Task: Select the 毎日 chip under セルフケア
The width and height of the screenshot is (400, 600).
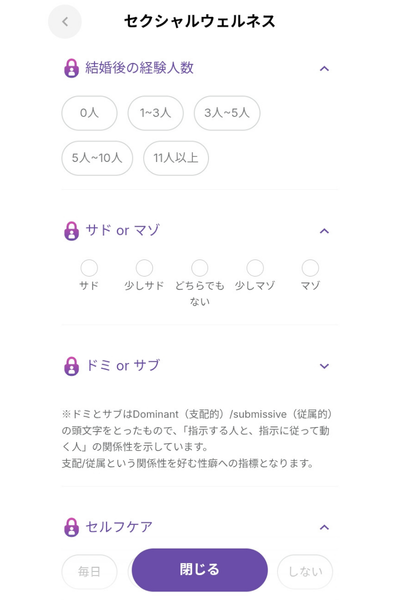Action: (89, 572)
